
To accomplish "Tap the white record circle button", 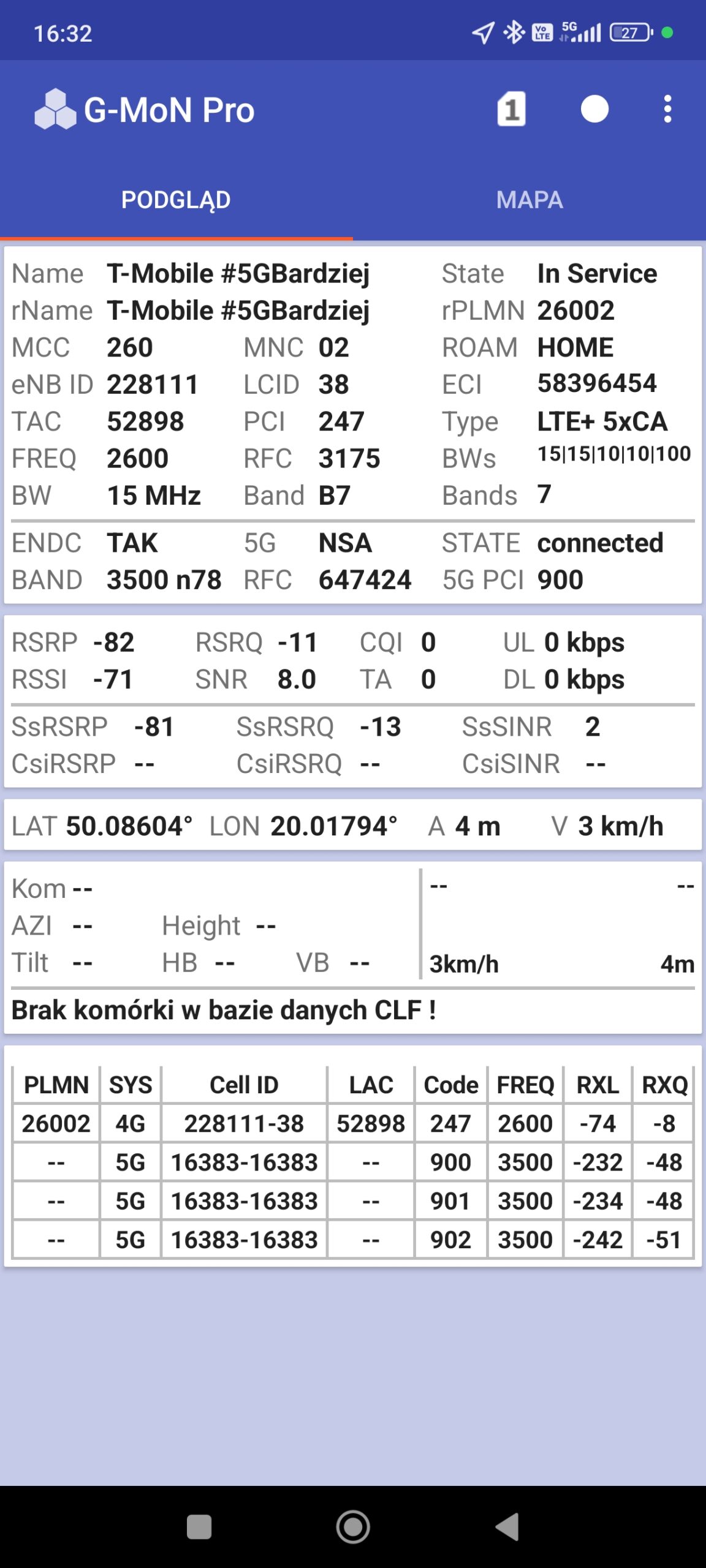I will pyautogui.click(x=594, y=110).
